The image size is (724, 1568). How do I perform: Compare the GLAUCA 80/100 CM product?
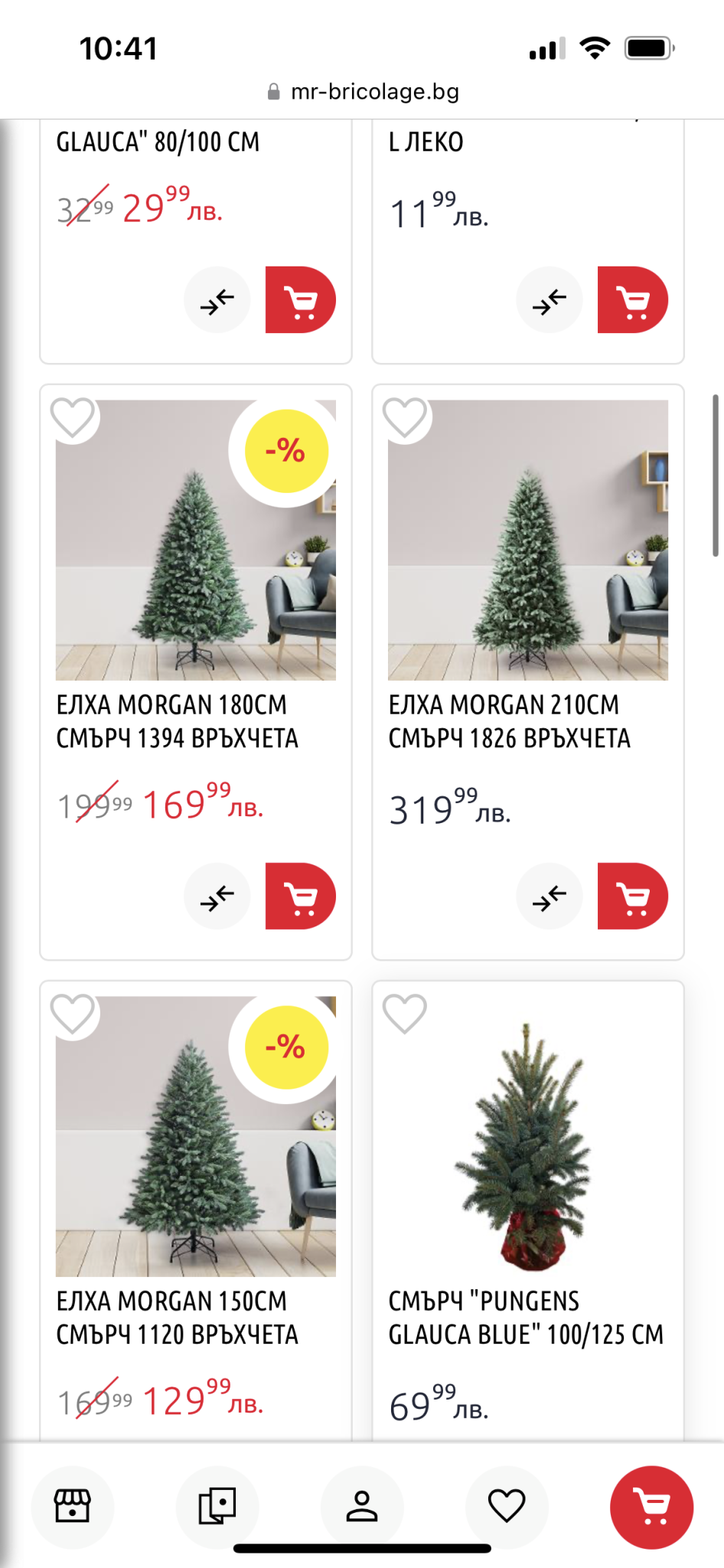click(217, 299)
